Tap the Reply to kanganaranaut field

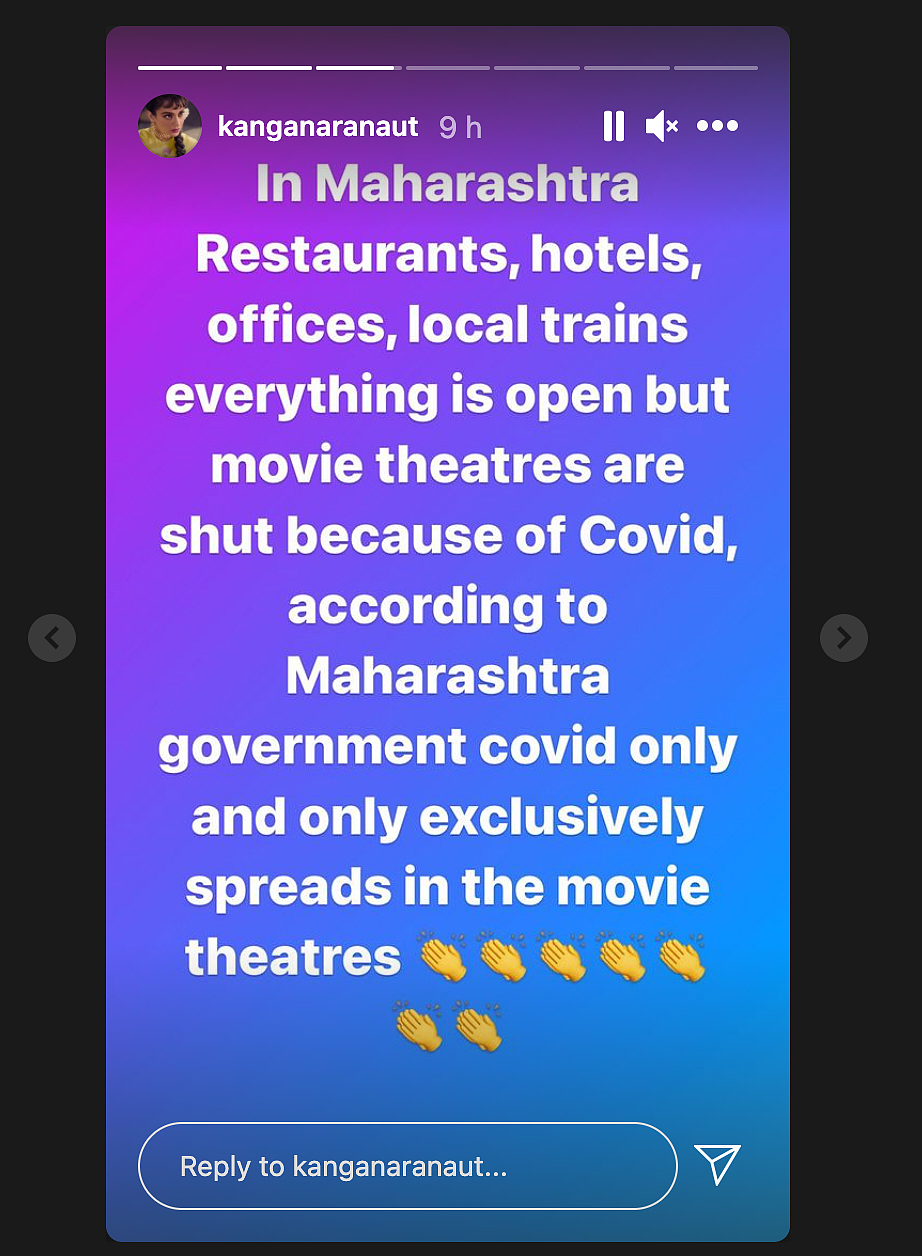click(407, 1166)
